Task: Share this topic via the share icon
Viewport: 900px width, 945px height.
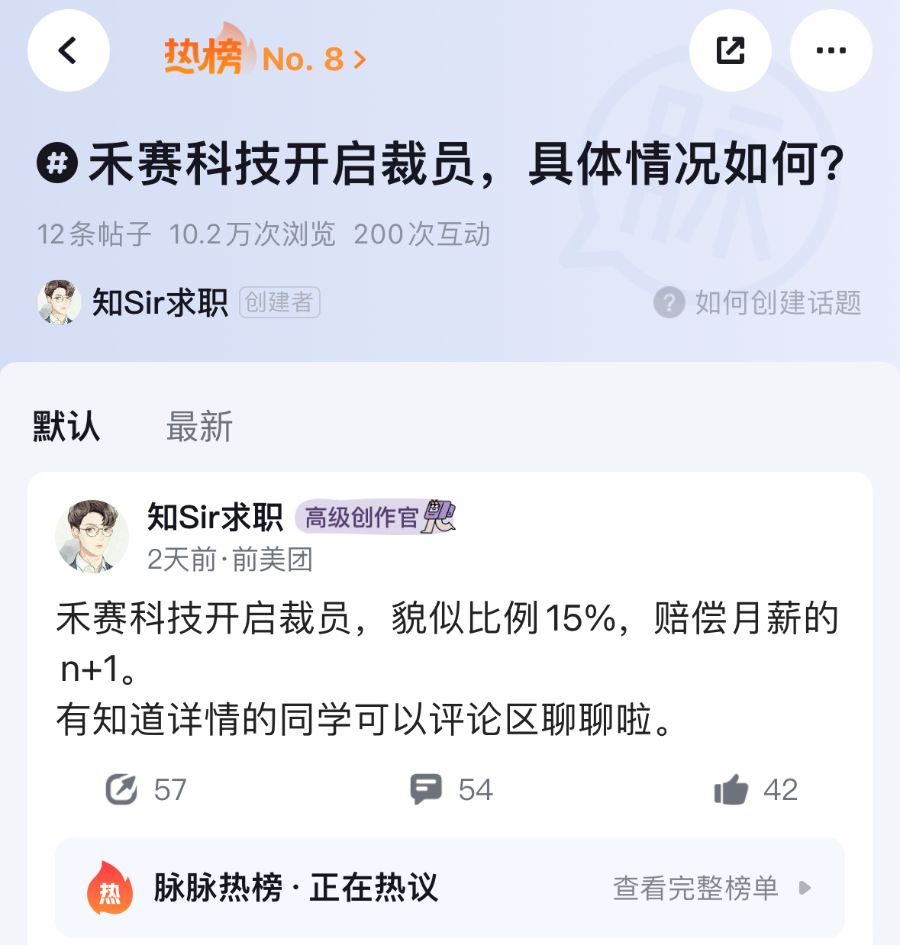Action: pos(730,51)
